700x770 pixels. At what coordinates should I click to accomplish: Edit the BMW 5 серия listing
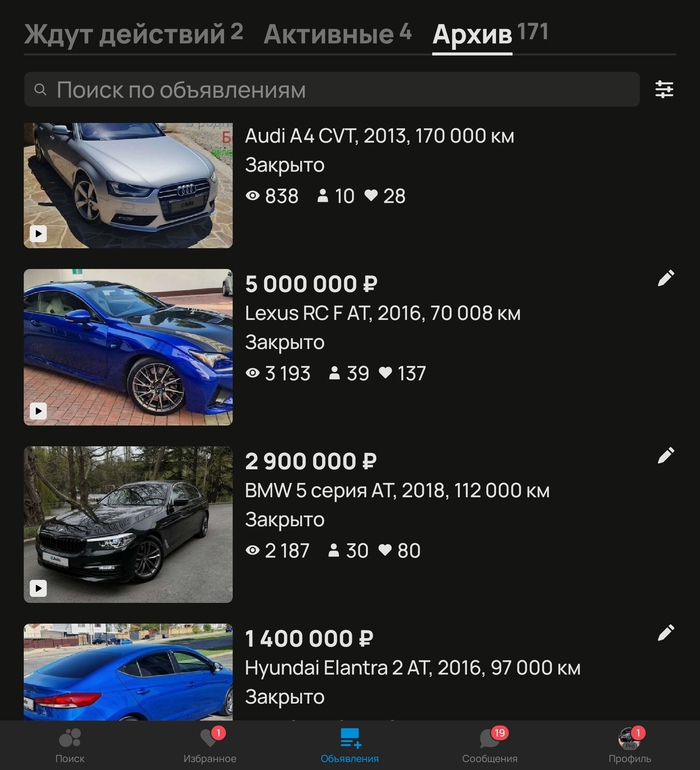[x=666, y=456]
